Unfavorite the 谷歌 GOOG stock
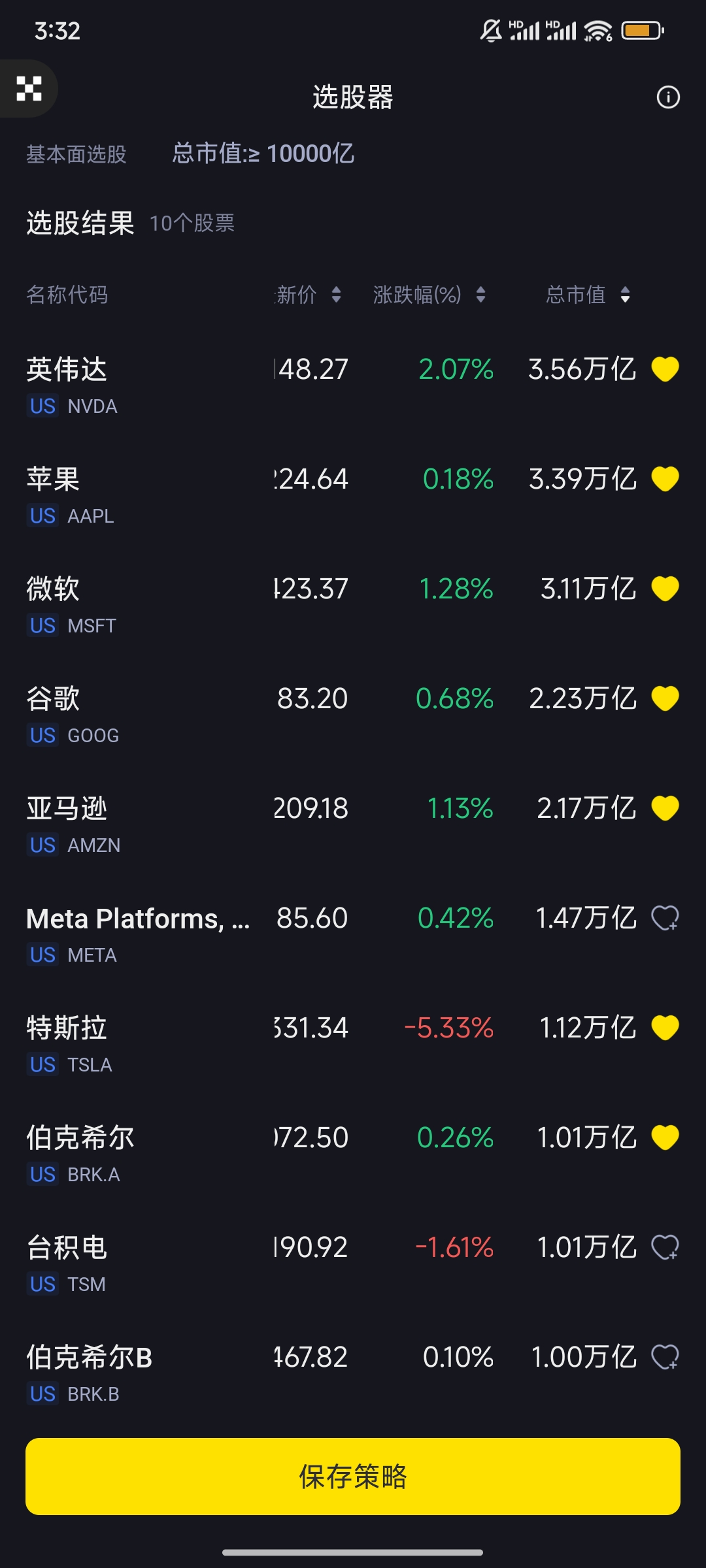The image size is (706, 1568). click(665, 698)
